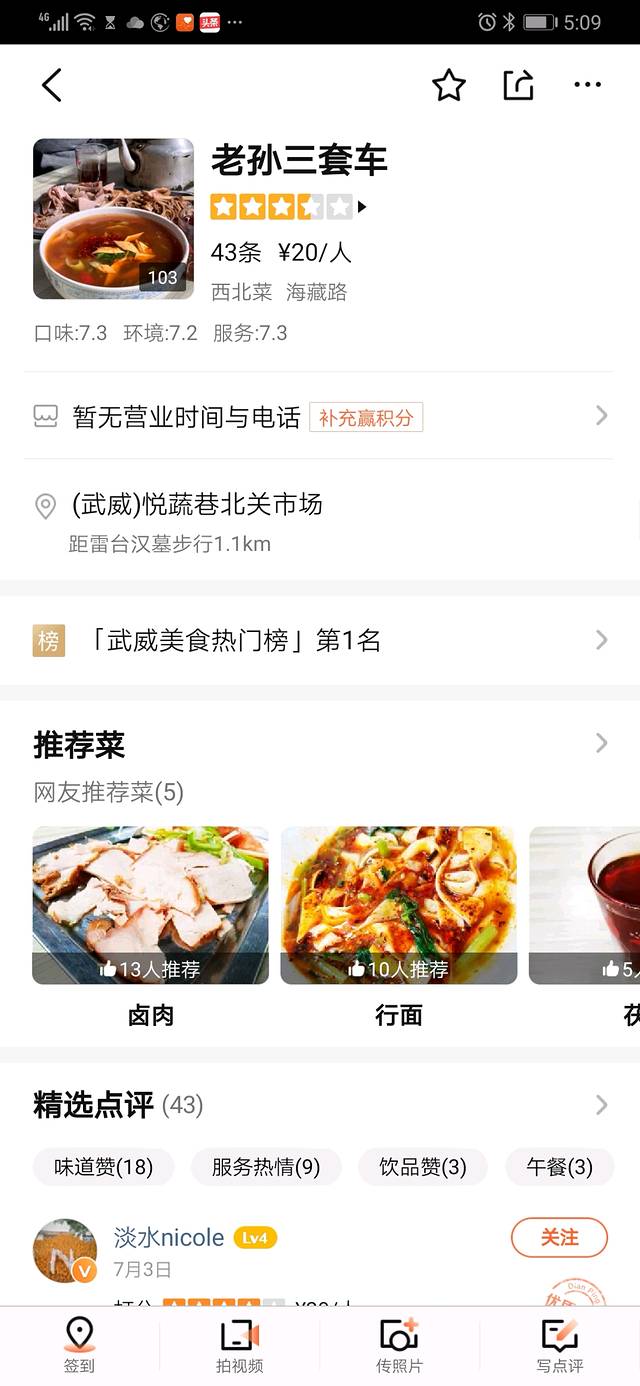Image resolution: width=640 pixels, height=1386 pixels.
Task: View all 精选点评 reviews
Action: 601,1105
